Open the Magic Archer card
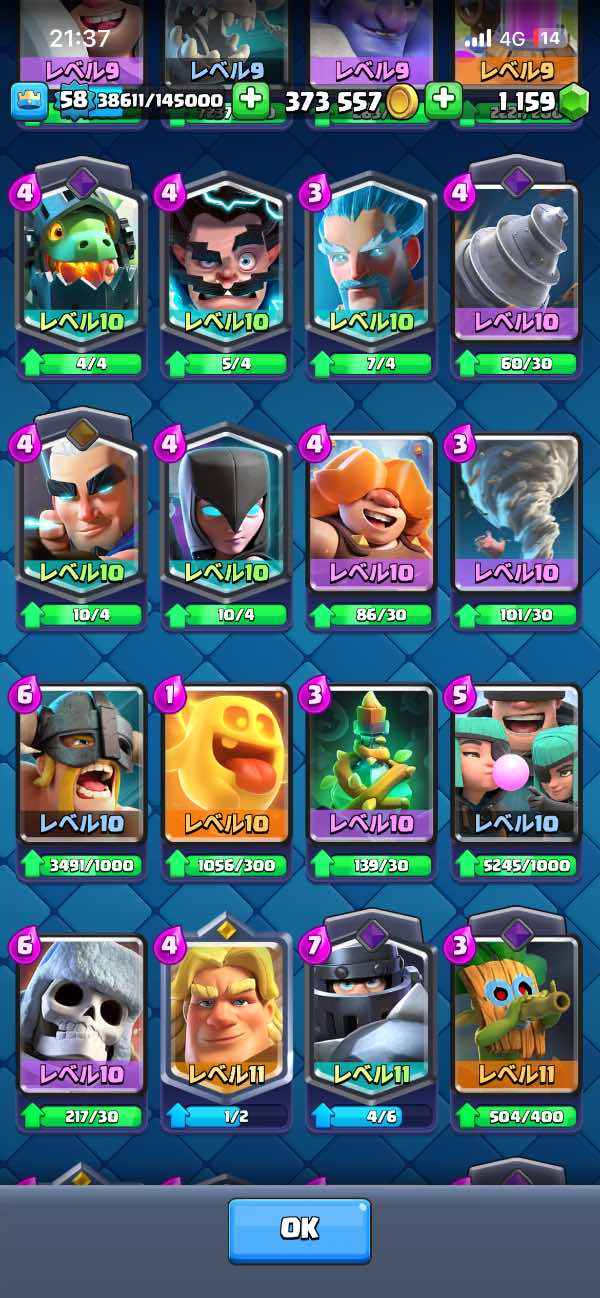600x1298 pixels. [82, 520]
